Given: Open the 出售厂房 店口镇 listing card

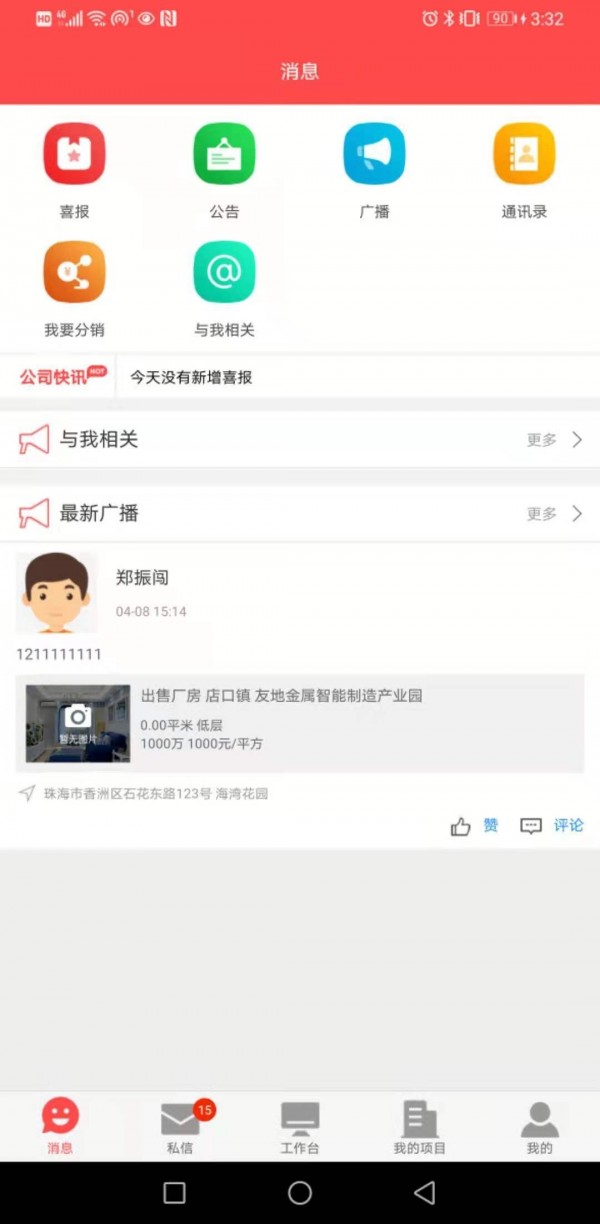Looking at the screenshot, I should click(300, 724).
